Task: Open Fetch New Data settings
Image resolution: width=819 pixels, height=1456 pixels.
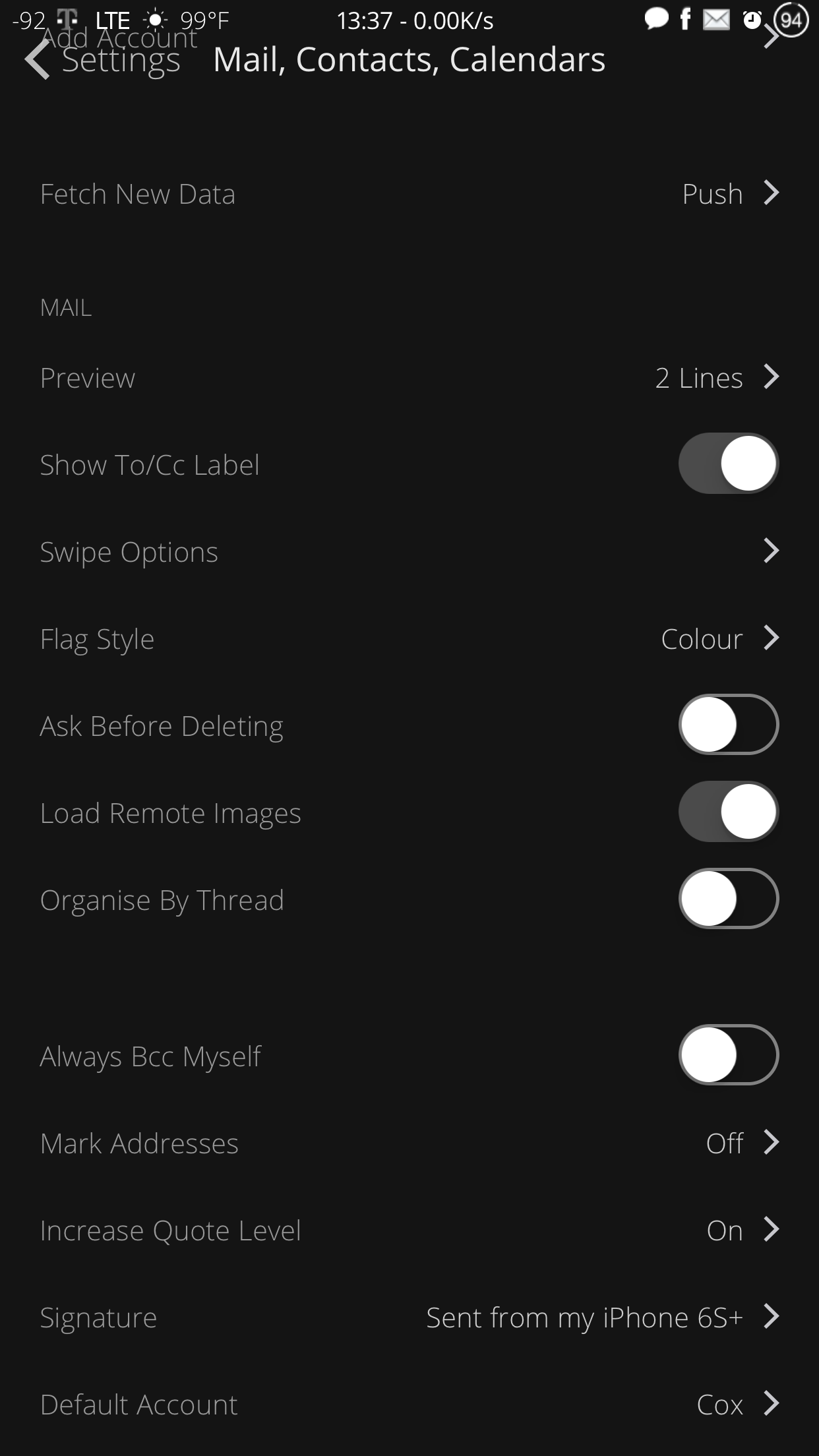Action: point(409,194)
